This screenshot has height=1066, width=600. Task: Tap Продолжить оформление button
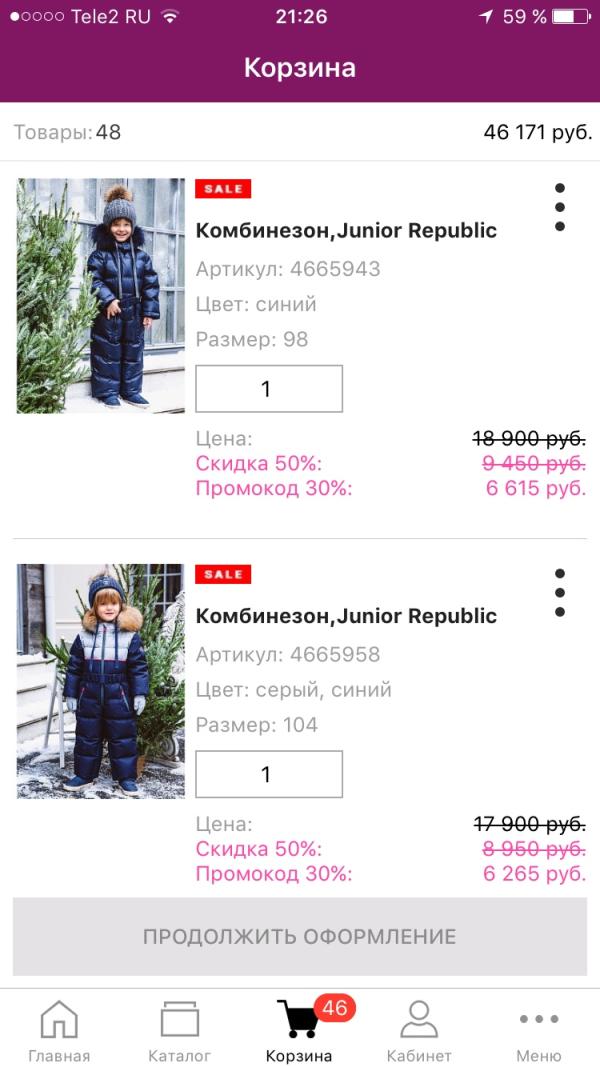point(300,937)
